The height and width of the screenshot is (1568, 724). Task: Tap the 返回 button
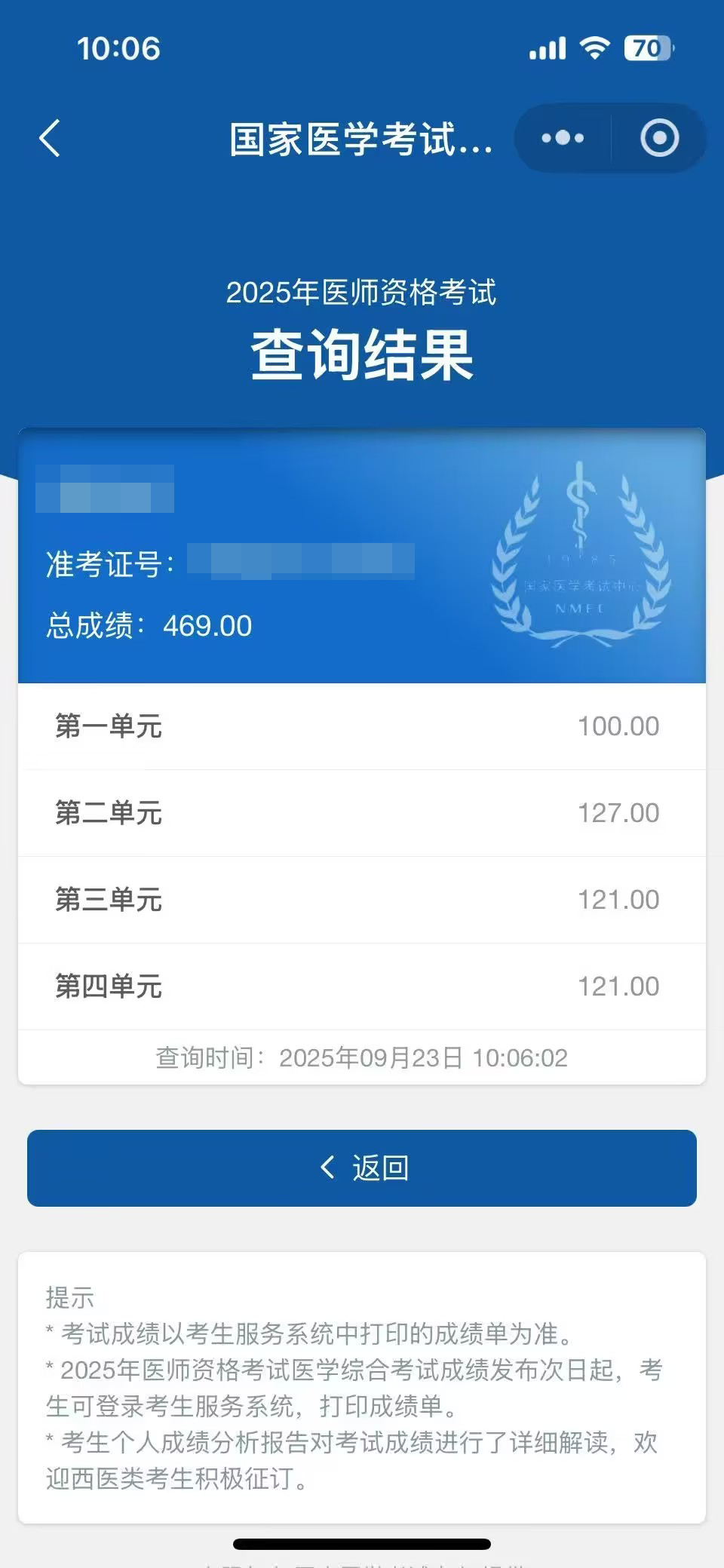(362, 1168)
